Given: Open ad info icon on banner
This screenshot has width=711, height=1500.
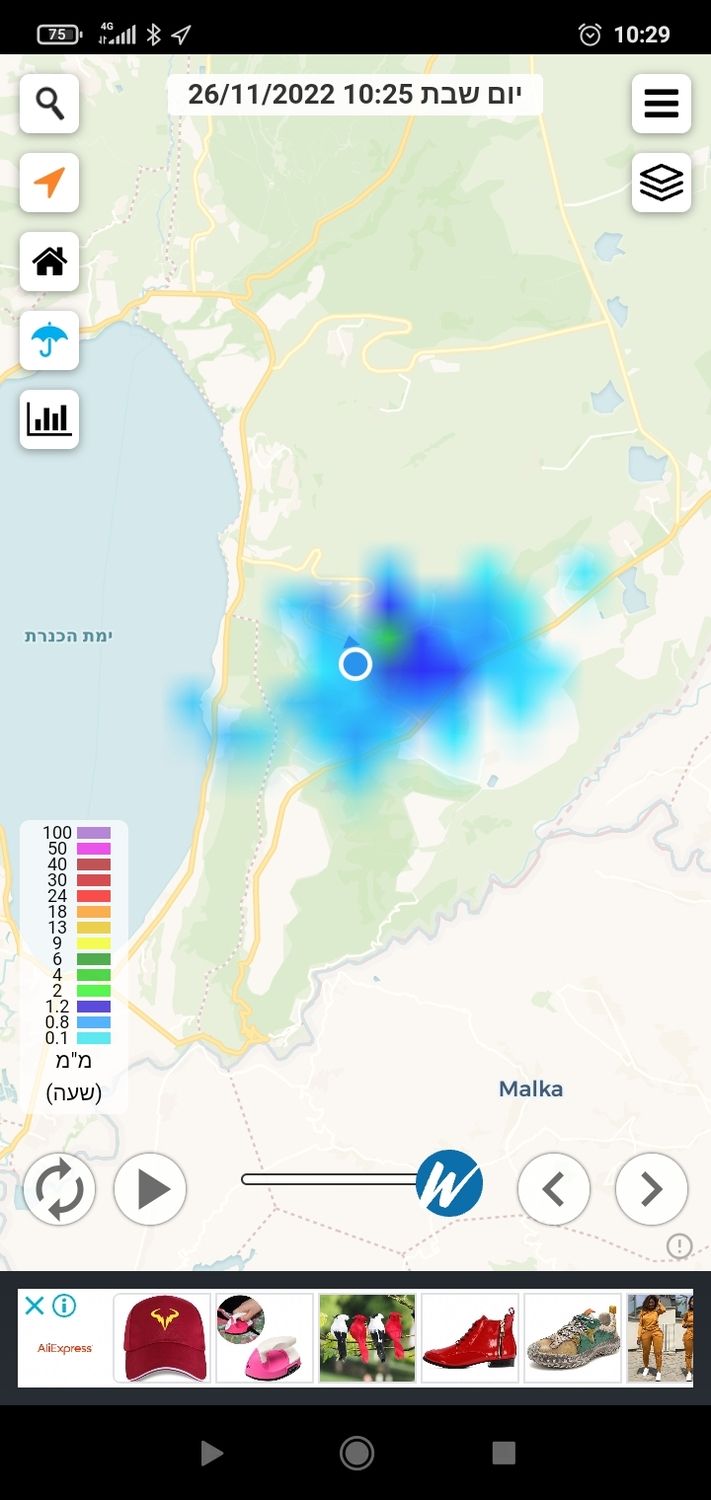Looking at the screenshot, I should pos(64,1305).
